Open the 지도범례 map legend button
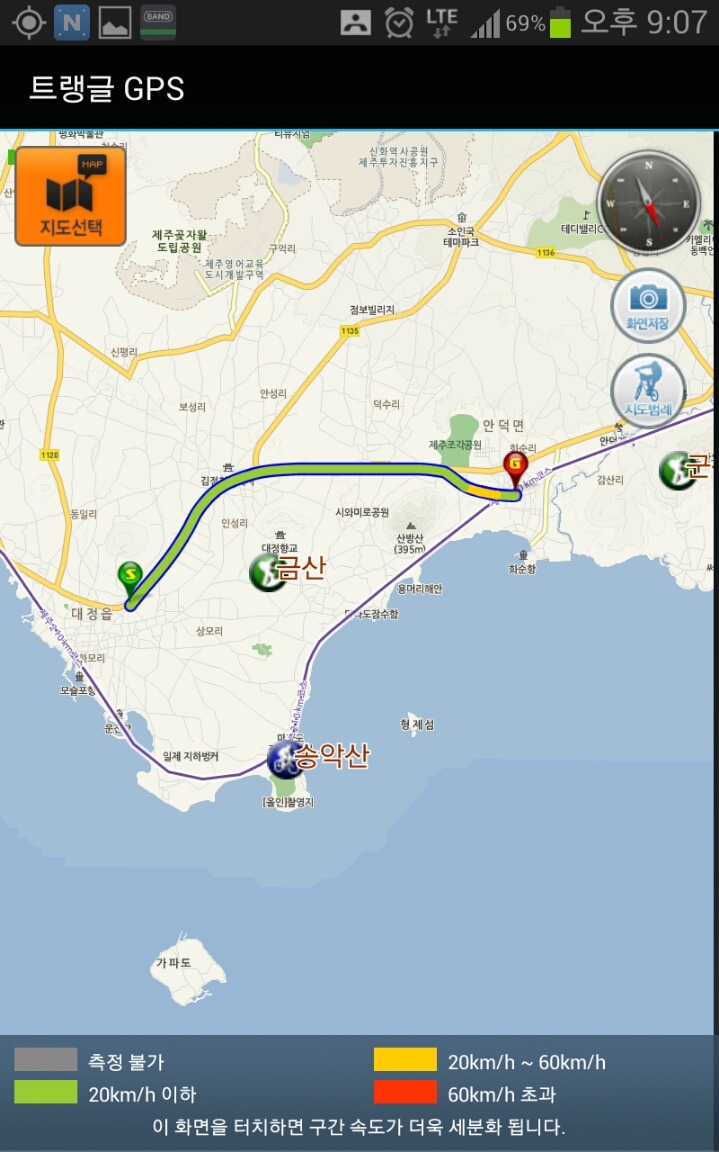Viewport: 719px width, 1152px height. pos(648,391)
